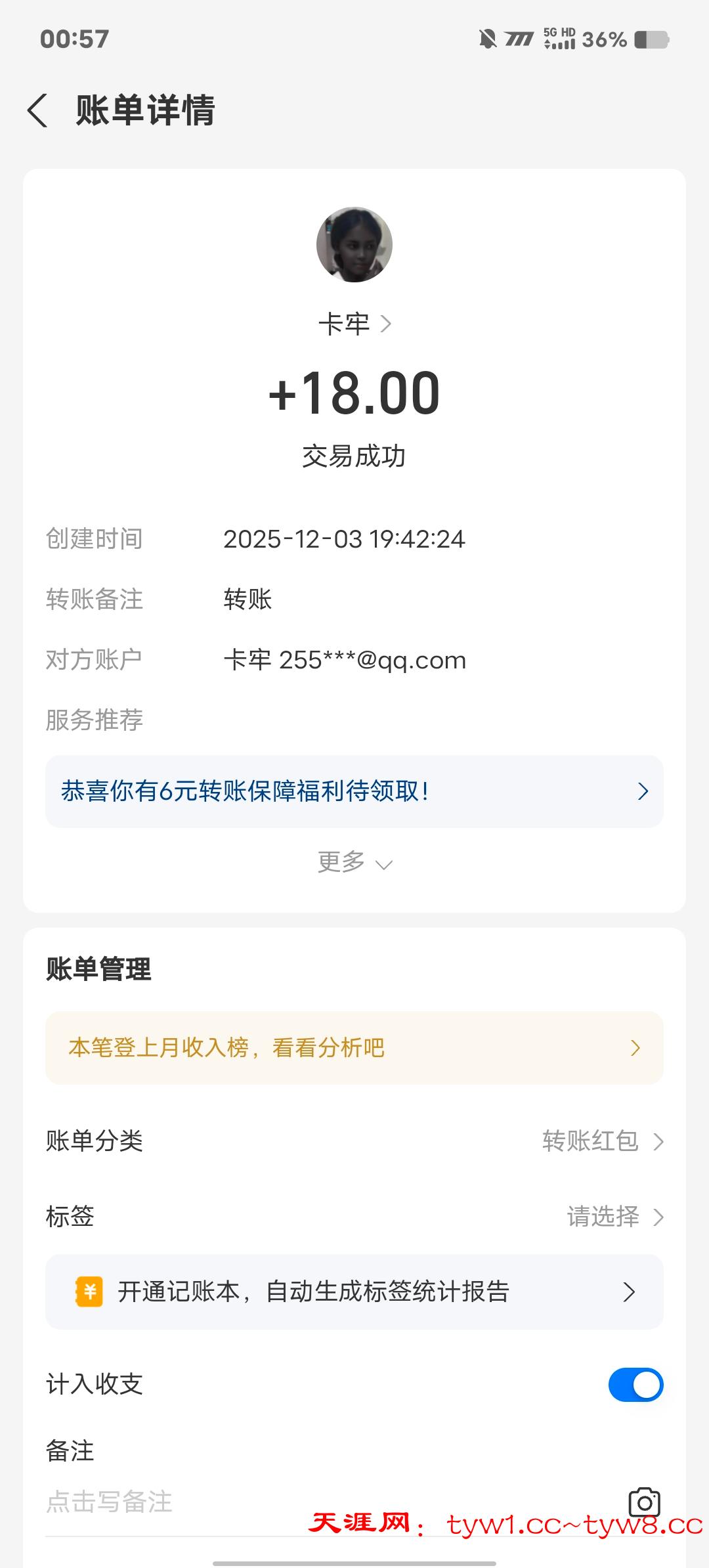709x1568 pixels.
Task: View 本笔登上月收入榜 analysis
Action: tap(354, 1048)
